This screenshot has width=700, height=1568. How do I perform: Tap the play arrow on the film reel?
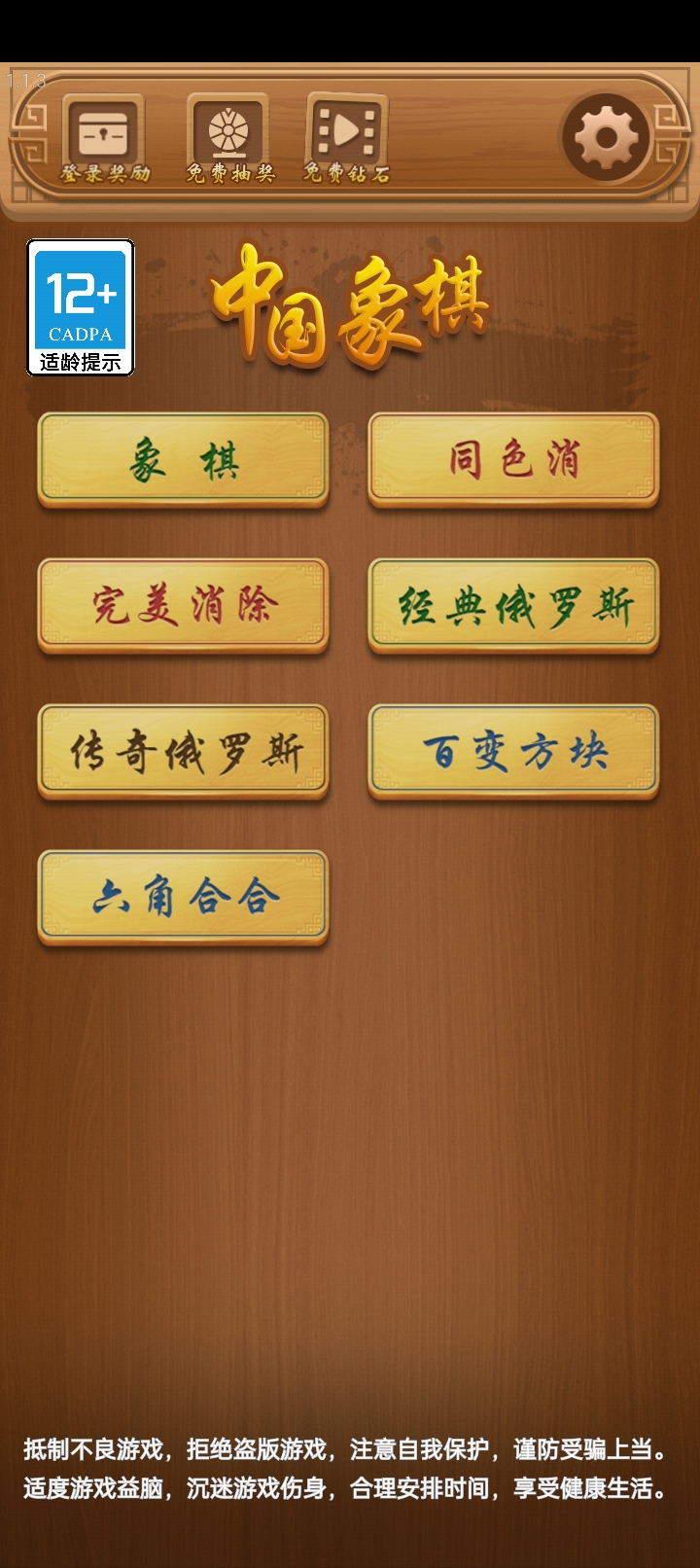(x=348, y=128)
